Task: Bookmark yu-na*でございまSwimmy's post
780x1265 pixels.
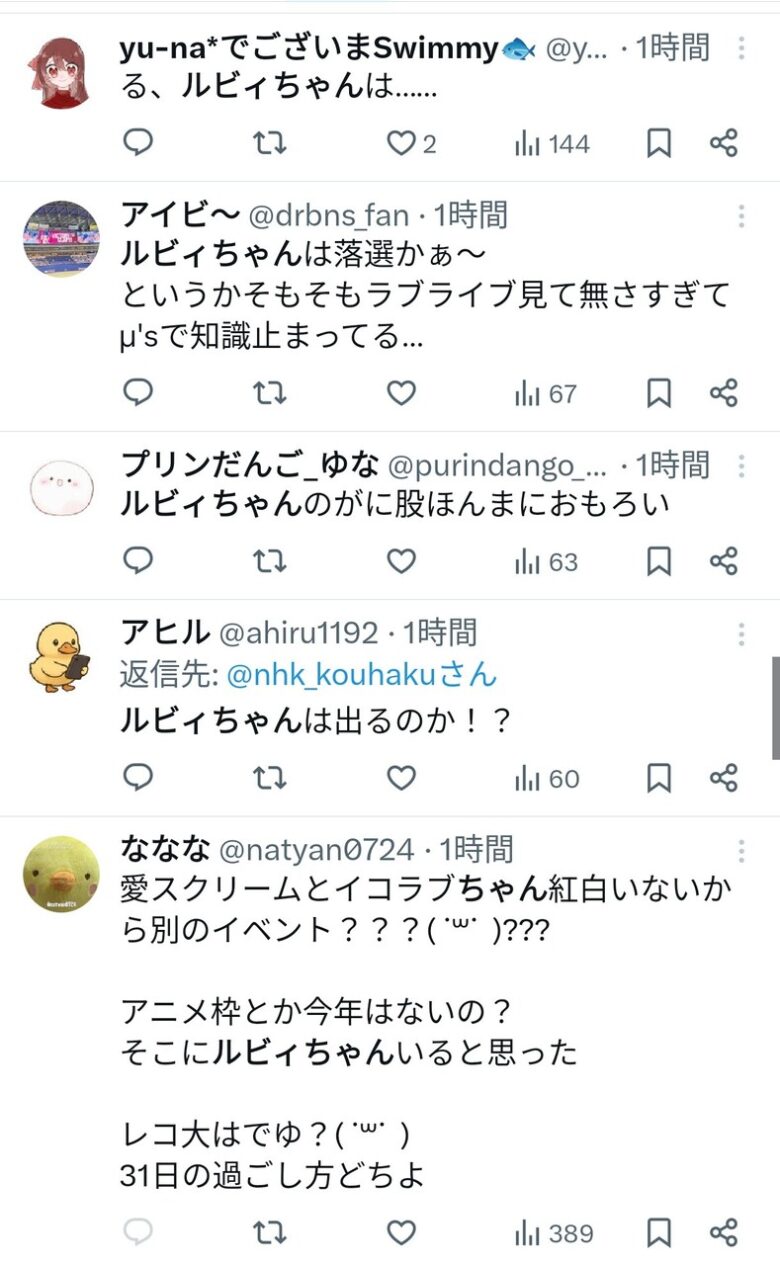Action: (658, 145)
